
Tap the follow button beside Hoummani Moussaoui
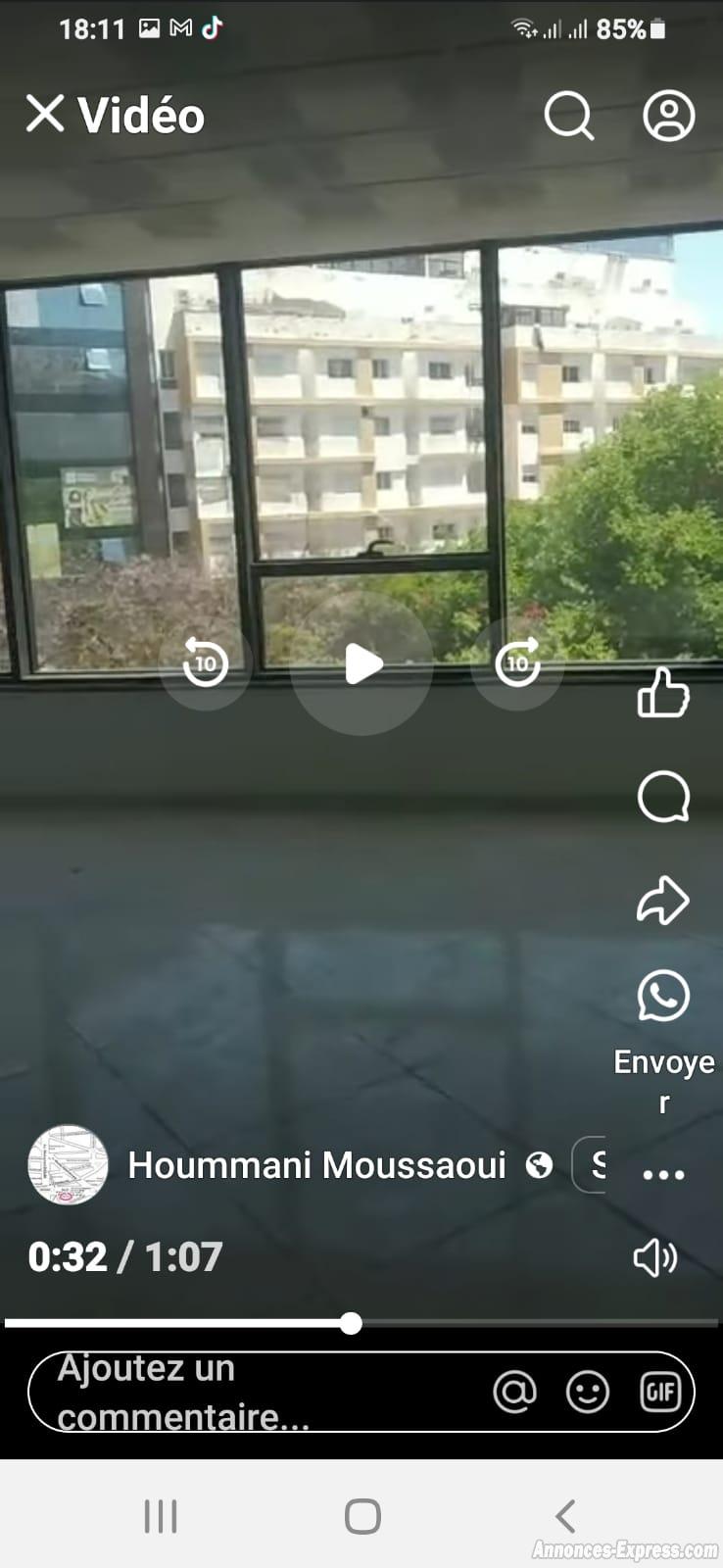click(x=590, y=1164)
